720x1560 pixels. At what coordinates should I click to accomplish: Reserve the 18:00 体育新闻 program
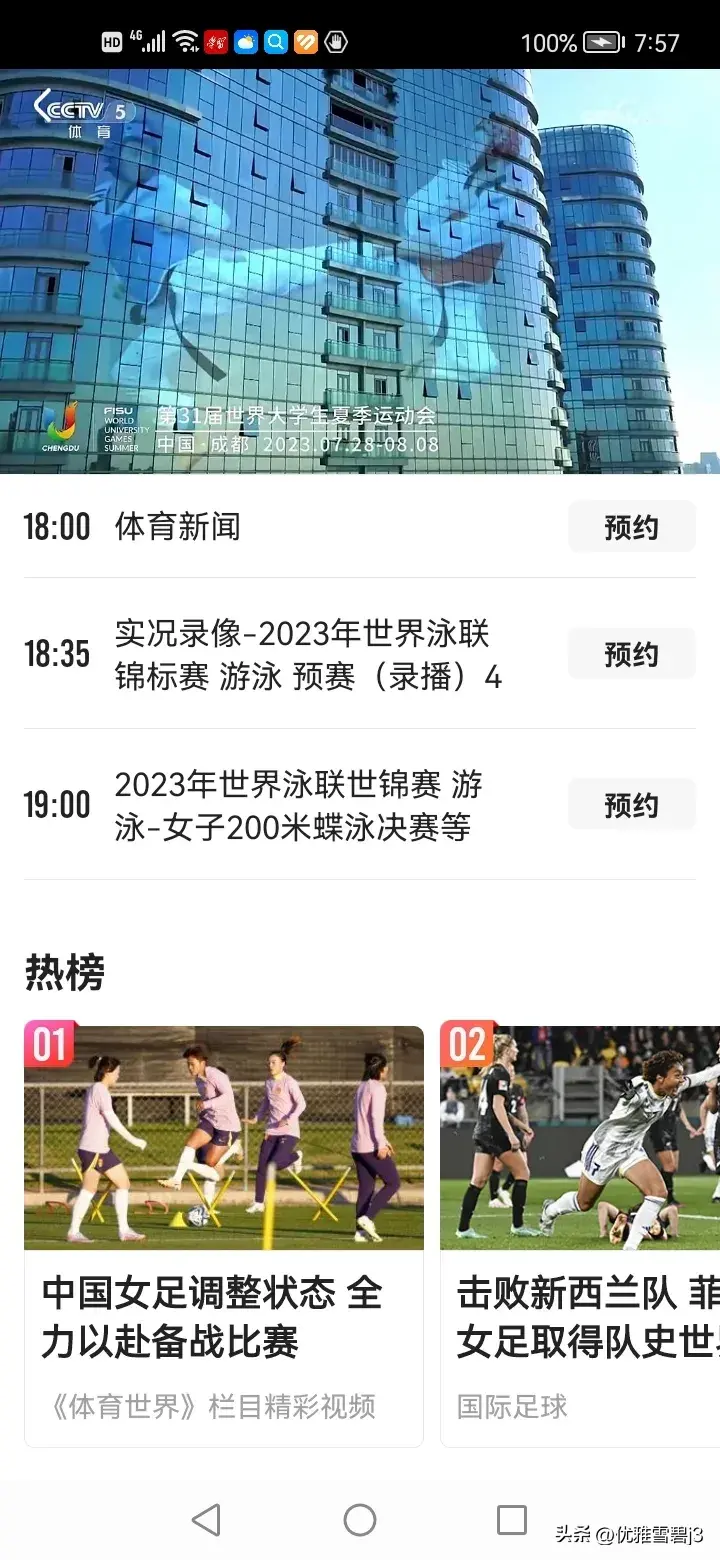pos(631,527)
